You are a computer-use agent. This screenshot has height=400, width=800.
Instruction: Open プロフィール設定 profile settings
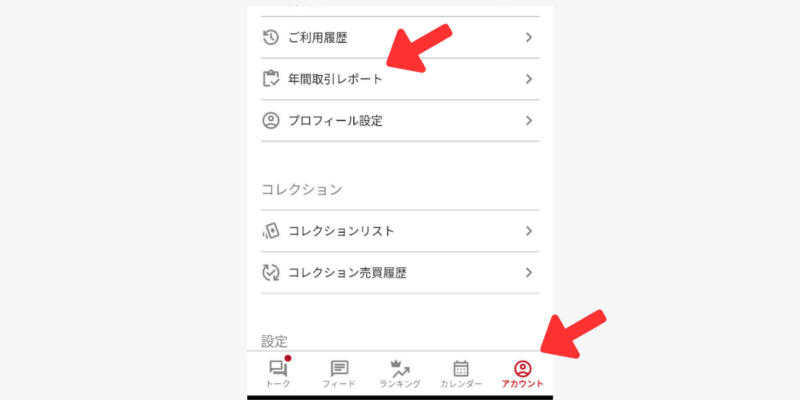(x=400, y=121)
